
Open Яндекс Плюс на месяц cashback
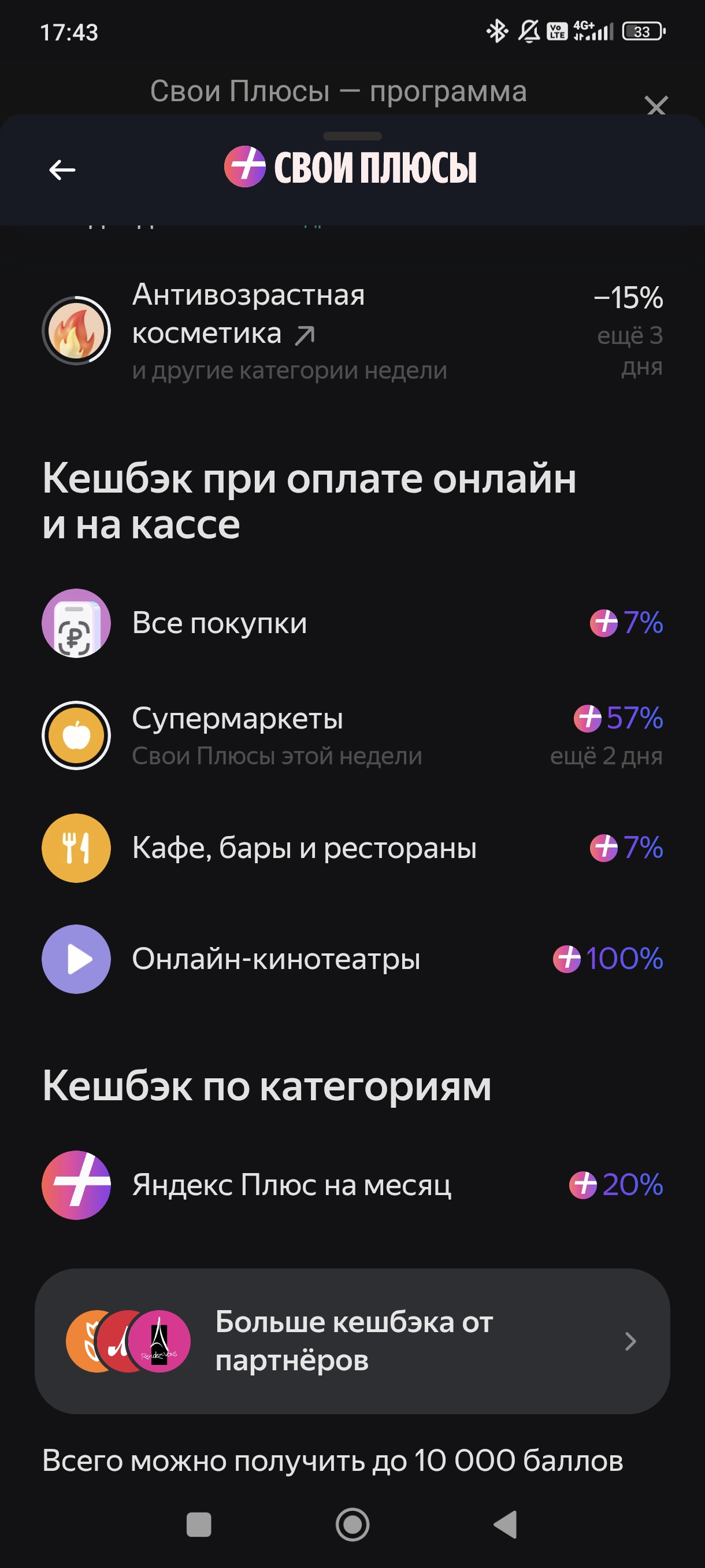(351, 1185)
